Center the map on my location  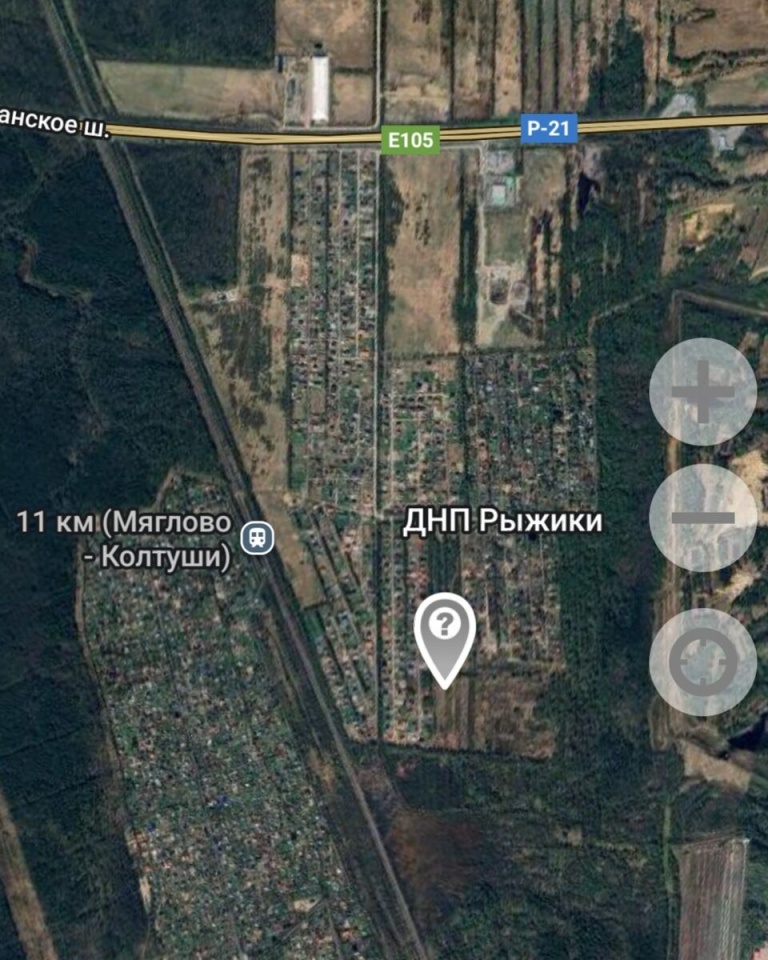click(703, 662)
